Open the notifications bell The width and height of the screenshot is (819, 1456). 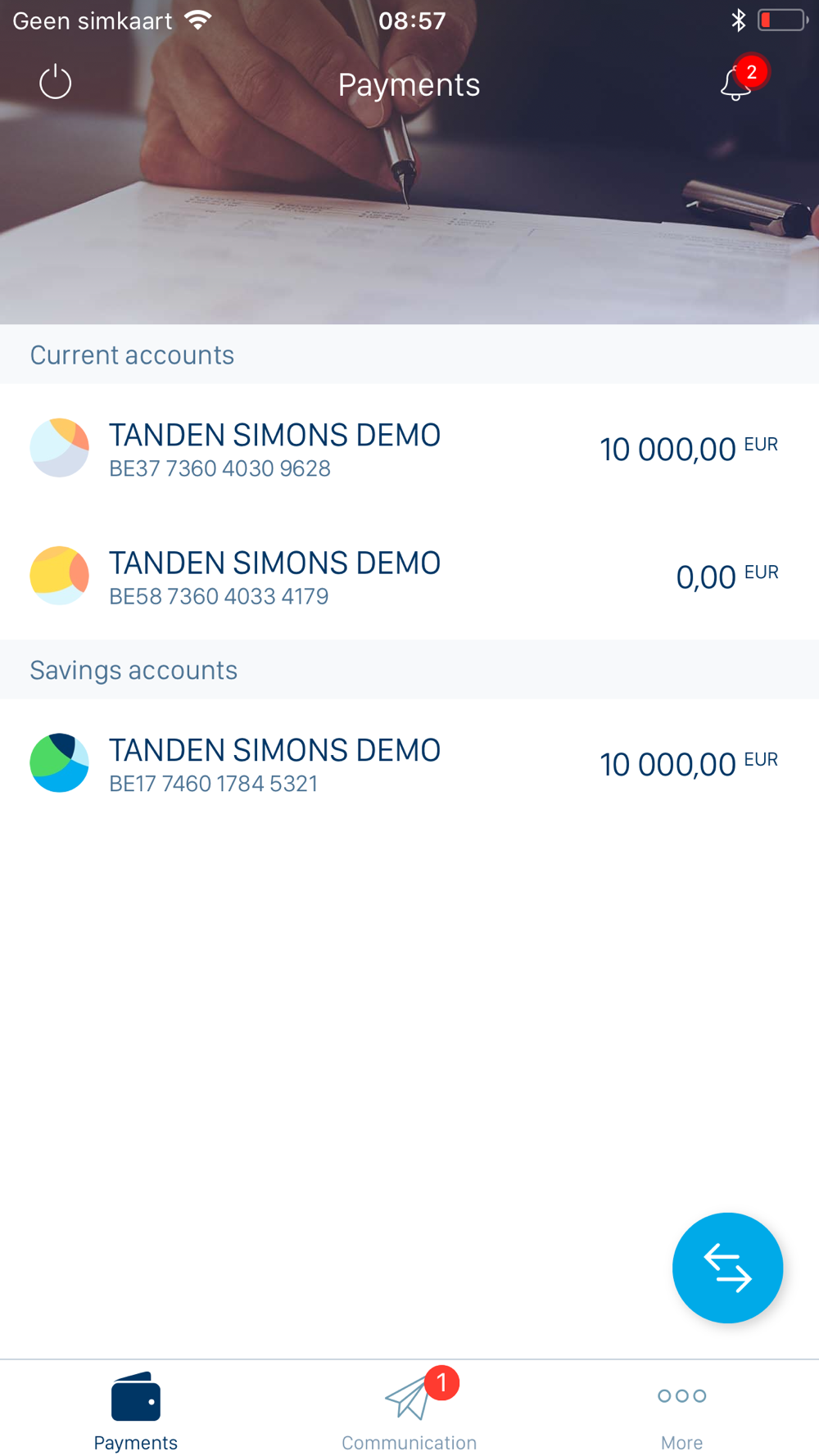[736, 84]
